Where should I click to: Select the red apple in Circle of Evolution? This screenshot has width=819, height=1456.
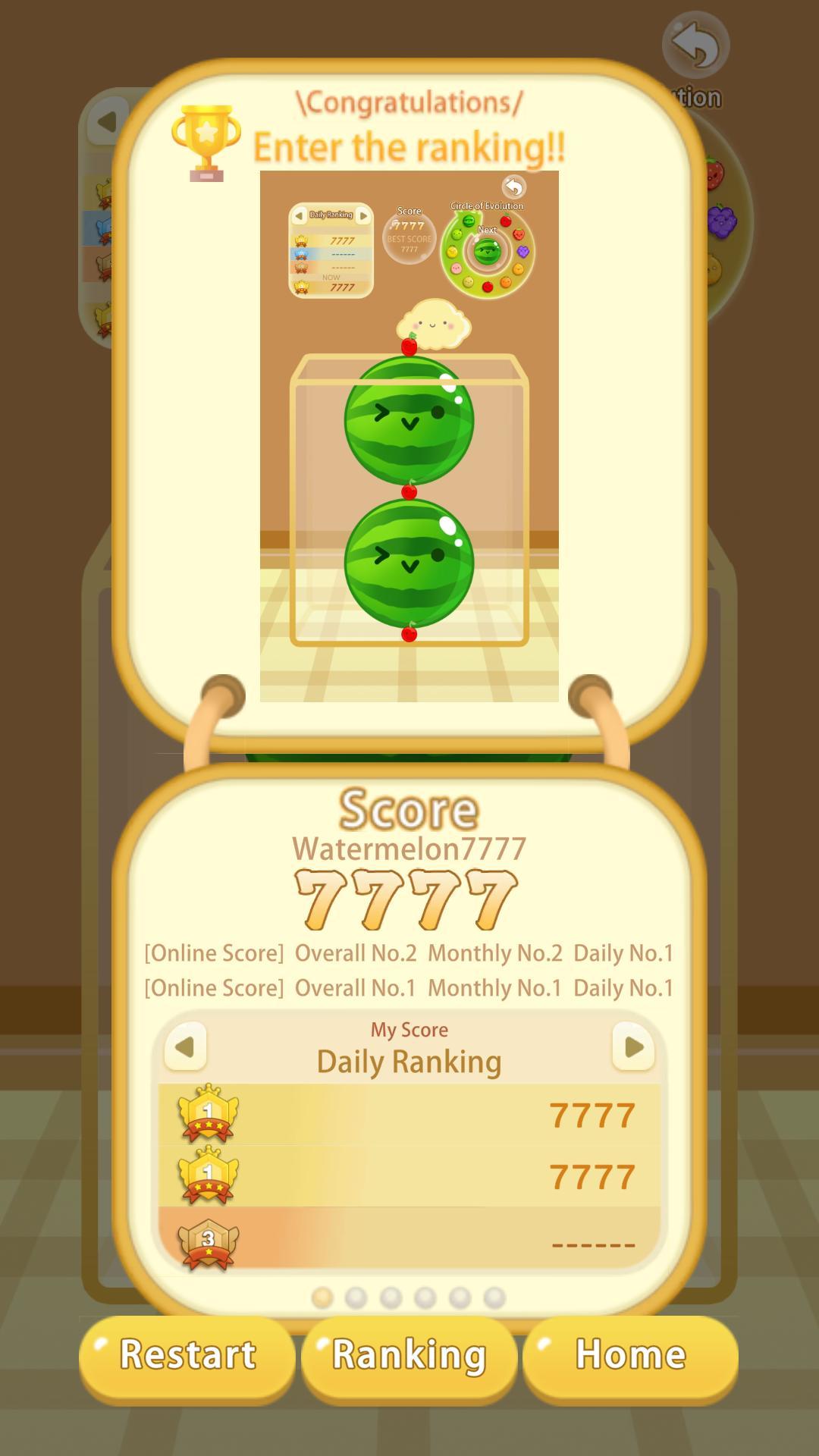[506, 221]
